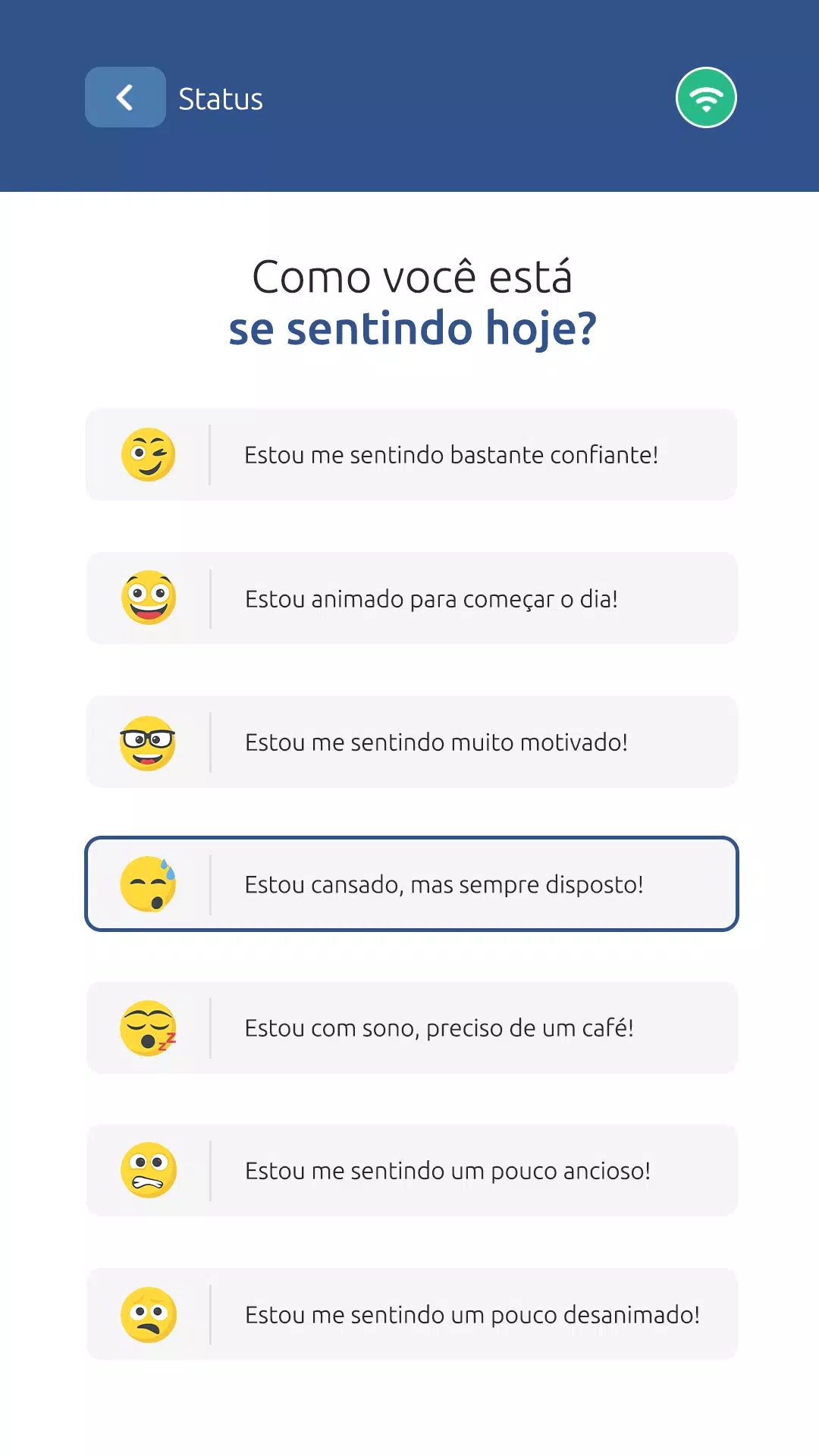This screenshot has height=1456, width=819.
Task: Select "Estou me sentindo bastante confiante!"
Action: click(x=412, y=454)
